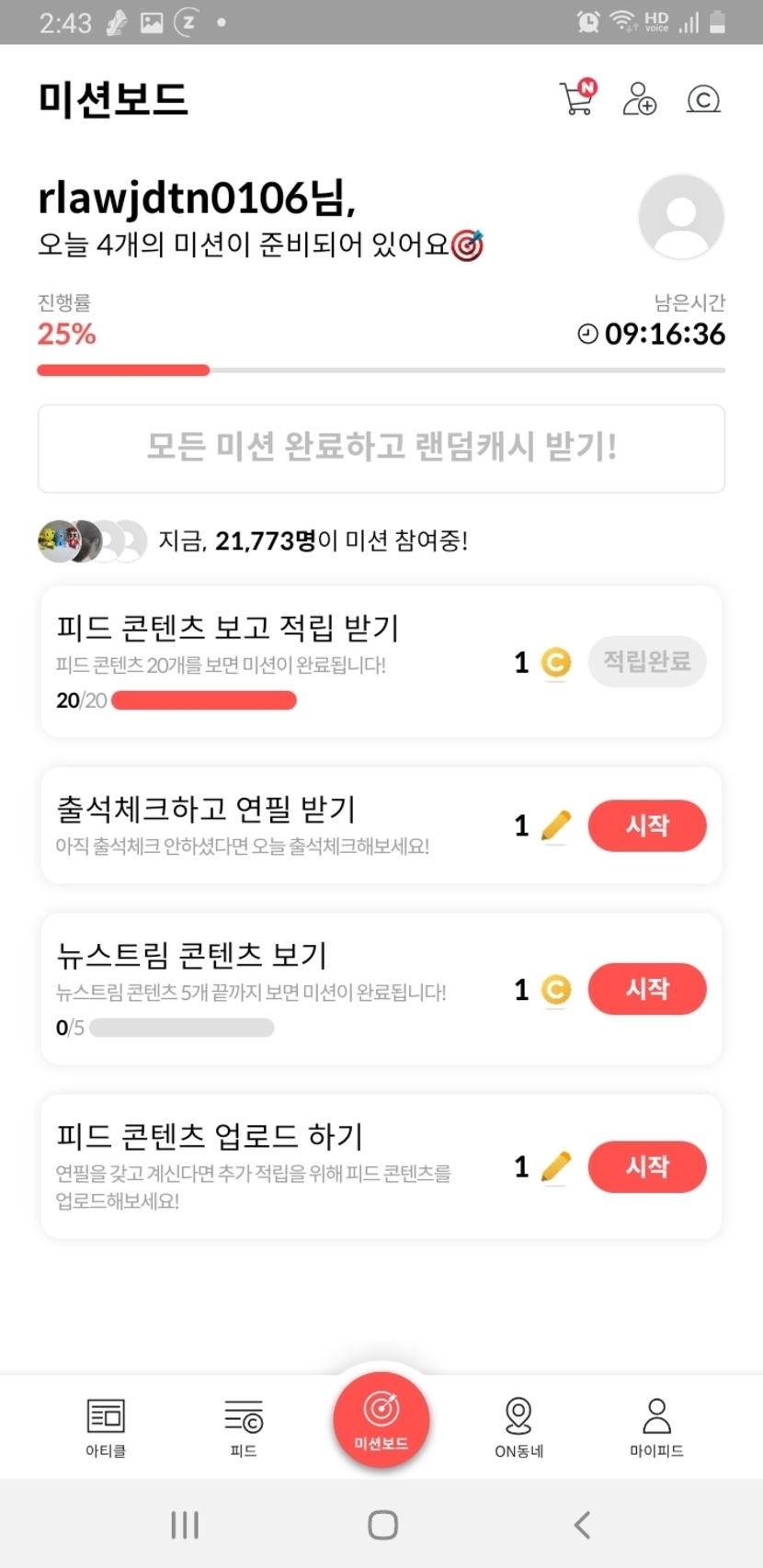Start the 뉴스트림 콘텐츠 보기 mission
Viewport: 763px width, 1568px height.
click(647, 989)
